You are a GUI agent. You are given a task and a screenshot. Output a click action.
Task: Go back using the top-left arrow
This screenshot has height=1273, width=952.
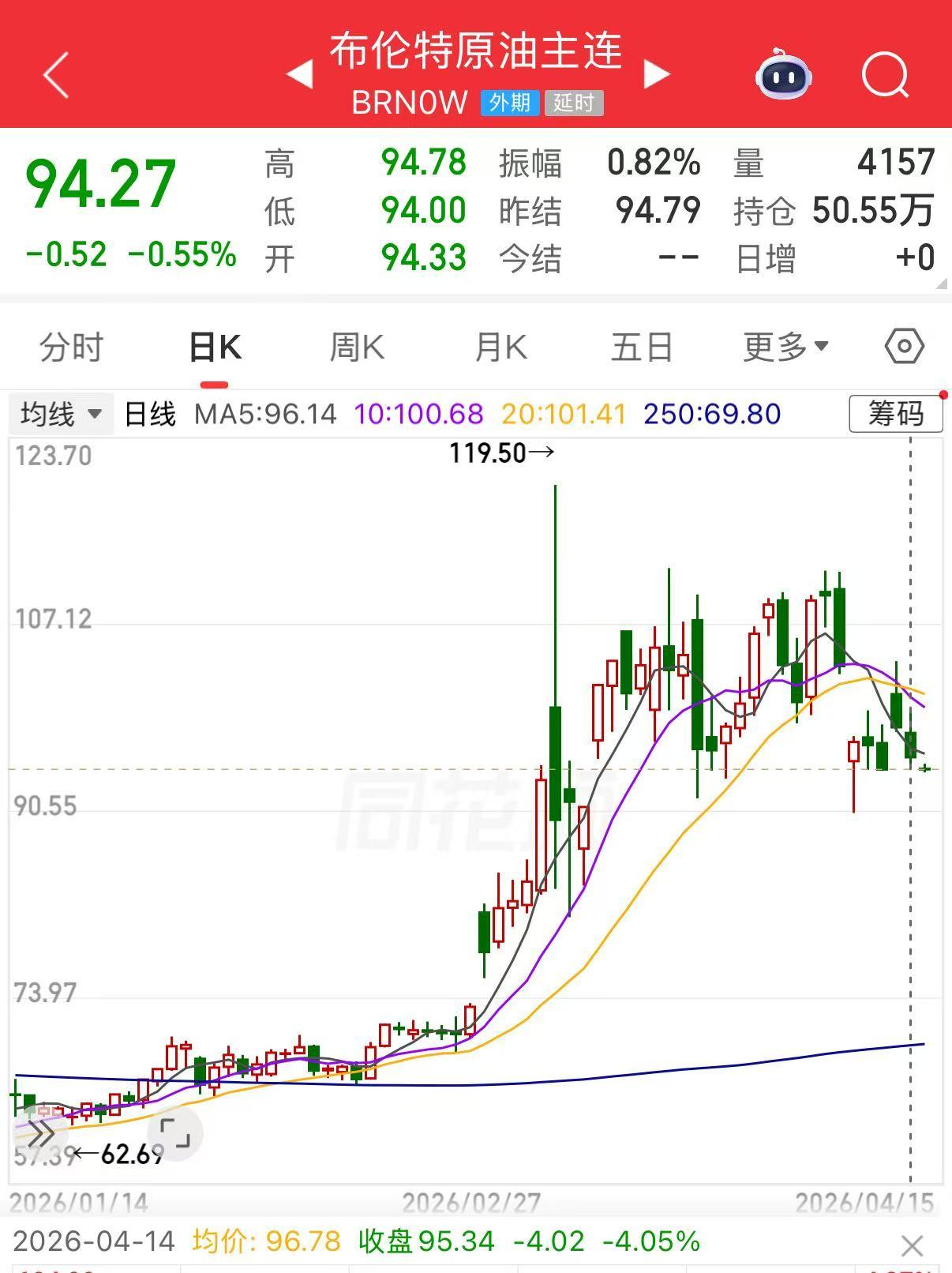pos(56,75)
